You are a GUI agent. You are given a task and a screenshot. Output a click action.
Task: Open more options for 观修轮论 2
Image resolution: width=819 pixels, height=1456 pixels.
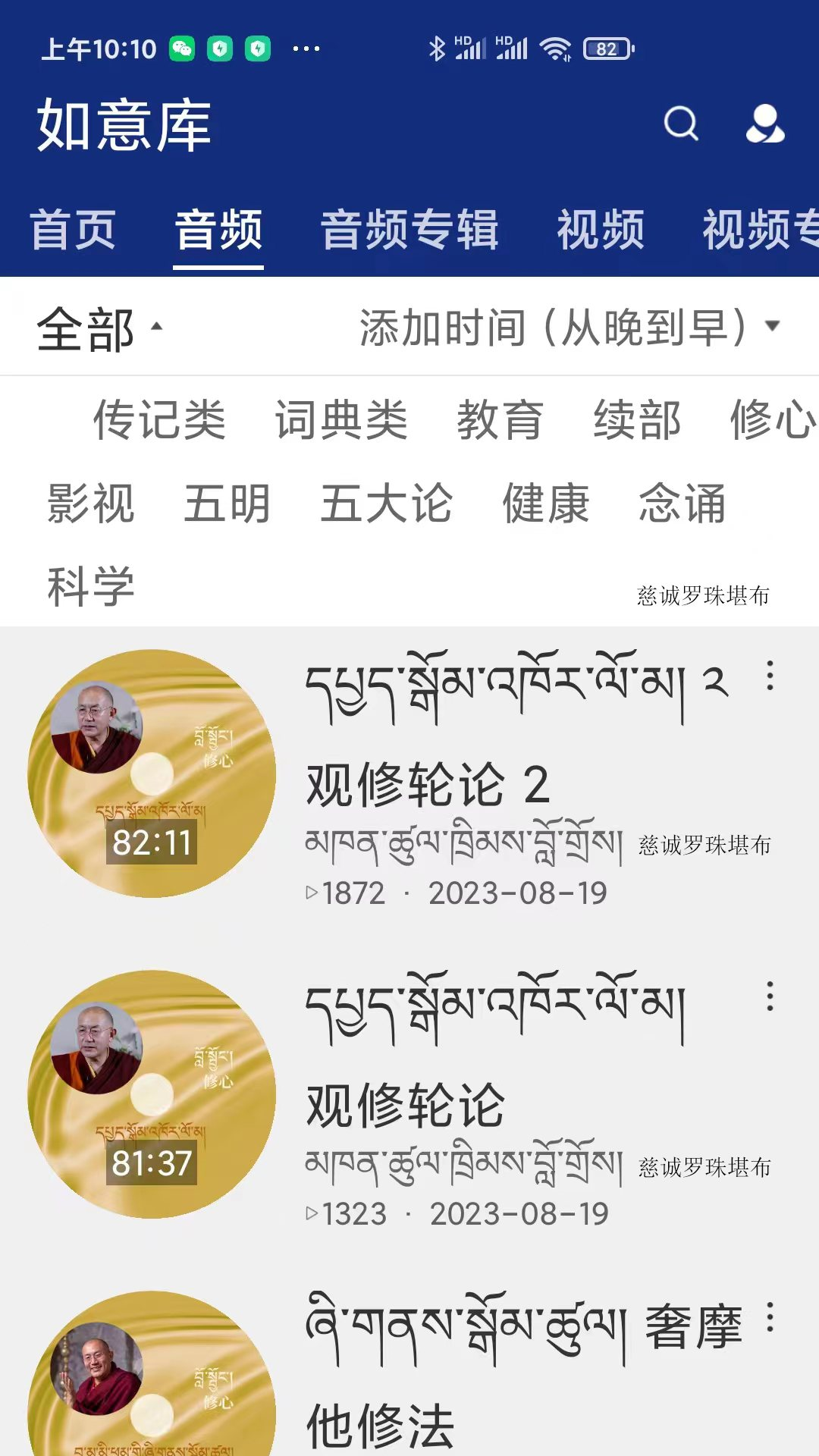tap(770, 675)
